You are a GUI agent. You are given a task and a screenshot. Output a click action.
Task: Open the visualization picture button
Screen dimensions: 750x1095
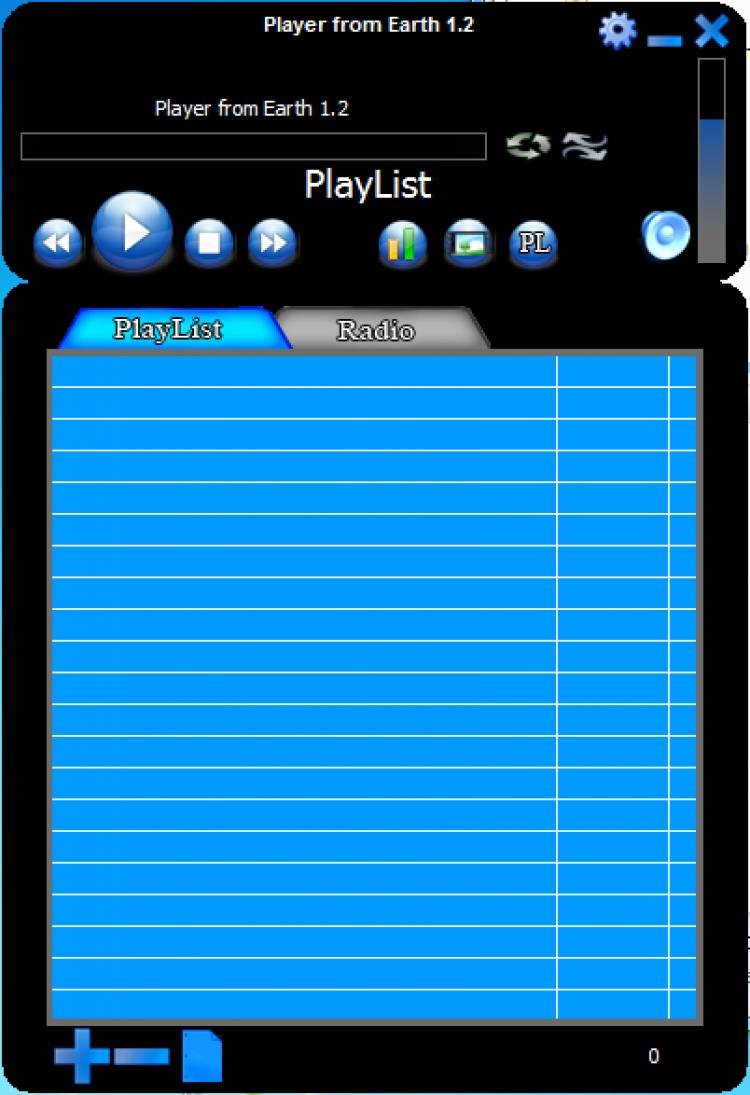tap(468, 243)
